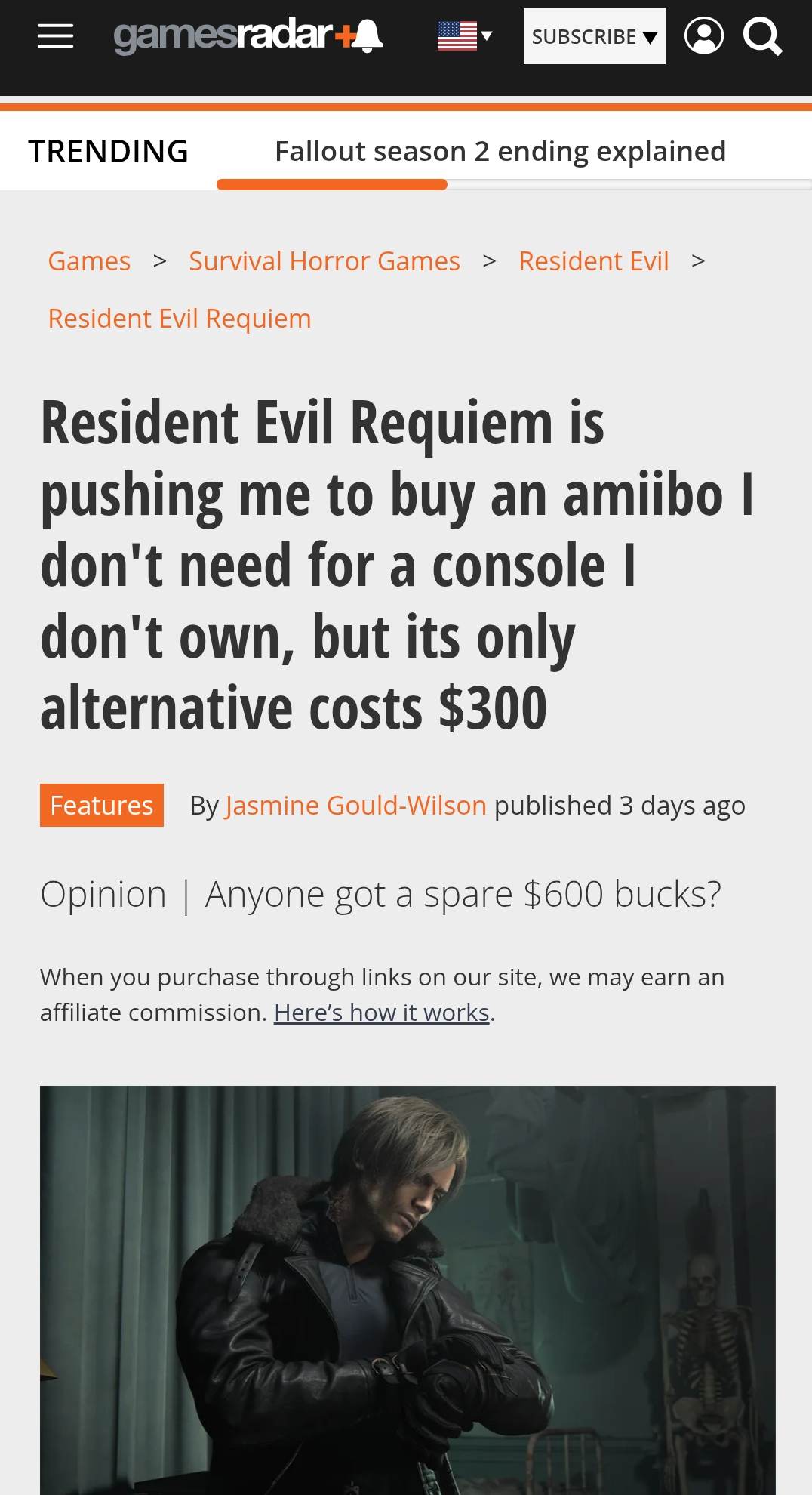
Task: View author Jasmine Gould-Wilson's page
Action: click(x=355, y=806)
